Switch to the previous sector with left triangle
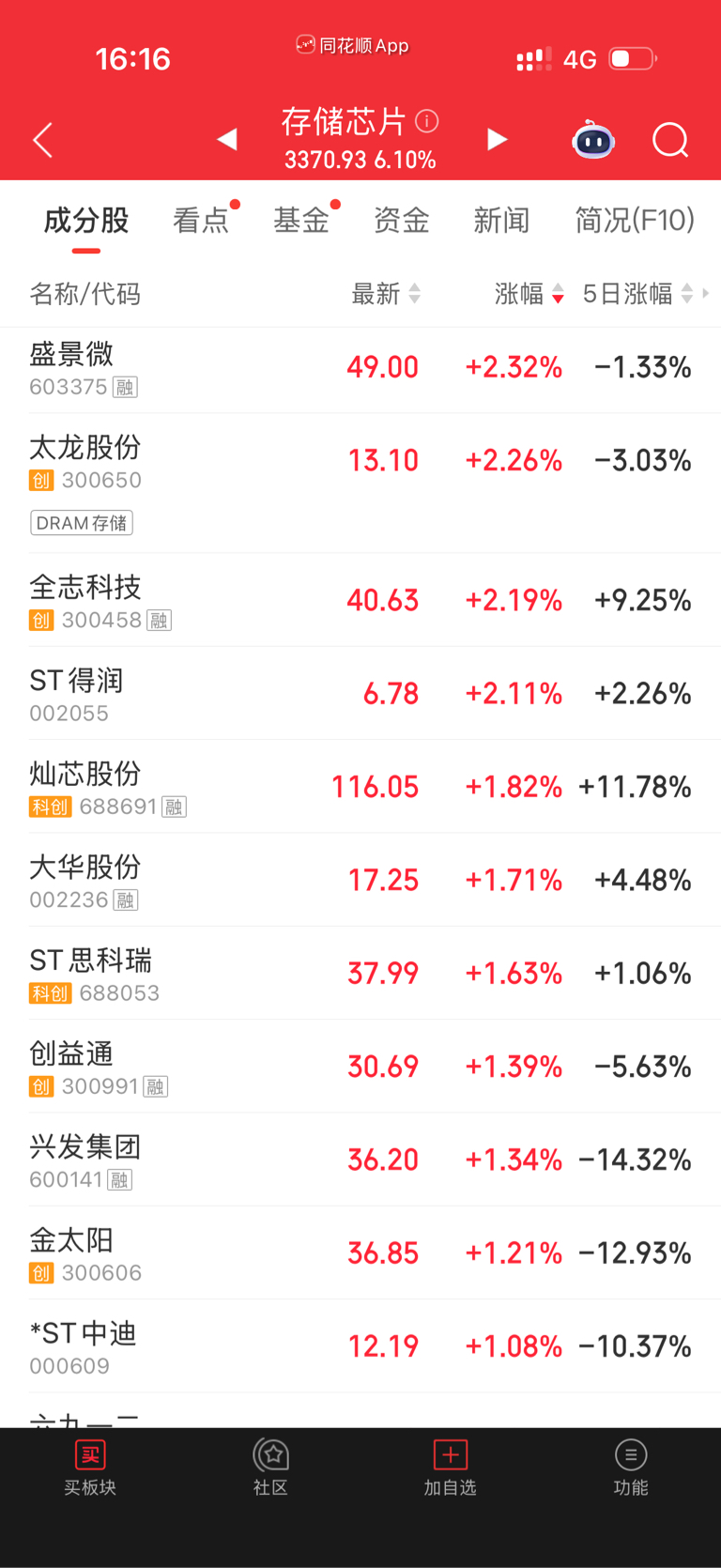The width and height of the screenshot is (721, 1568). [x=226, y=140]
